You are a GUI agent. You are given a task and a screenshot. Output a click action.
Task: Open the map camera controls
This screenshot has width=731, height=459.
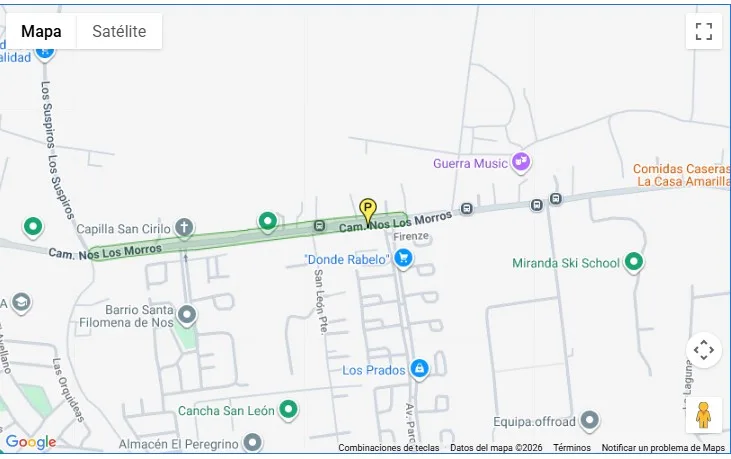pos(703,350)
